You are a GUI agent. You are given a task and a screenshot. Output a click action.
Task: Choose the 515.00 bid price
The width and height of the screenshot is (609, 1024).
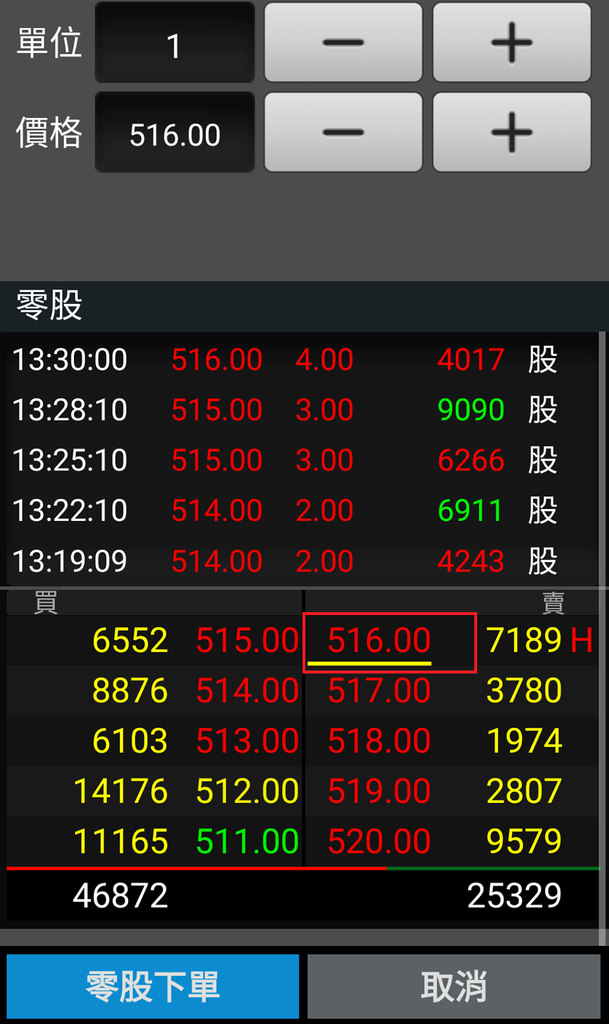click(x=247, y=641)
